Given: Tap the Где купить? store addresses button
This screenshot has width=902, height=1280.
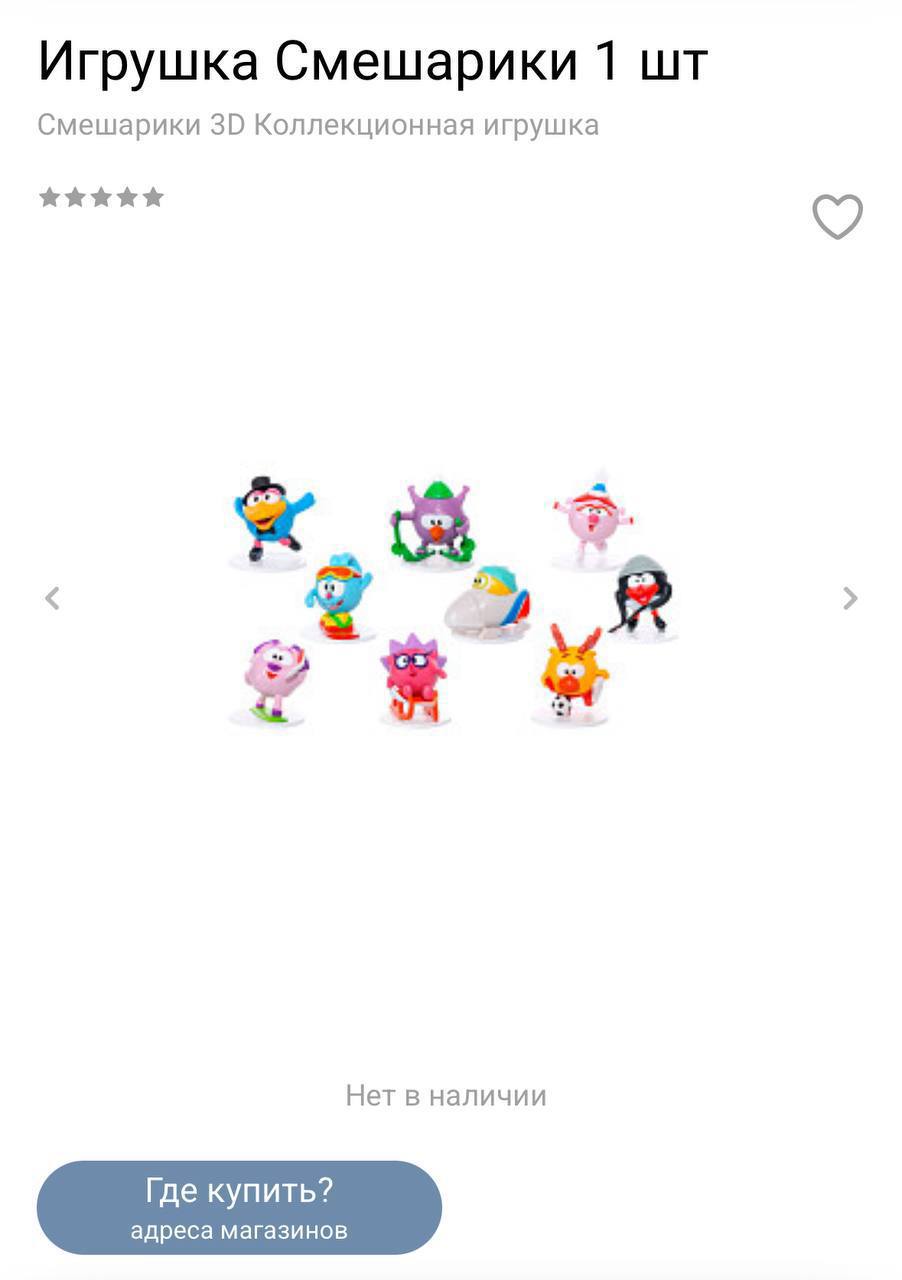Looking at the screenshot, I should pyautogui.click(x=239, y=1207).
